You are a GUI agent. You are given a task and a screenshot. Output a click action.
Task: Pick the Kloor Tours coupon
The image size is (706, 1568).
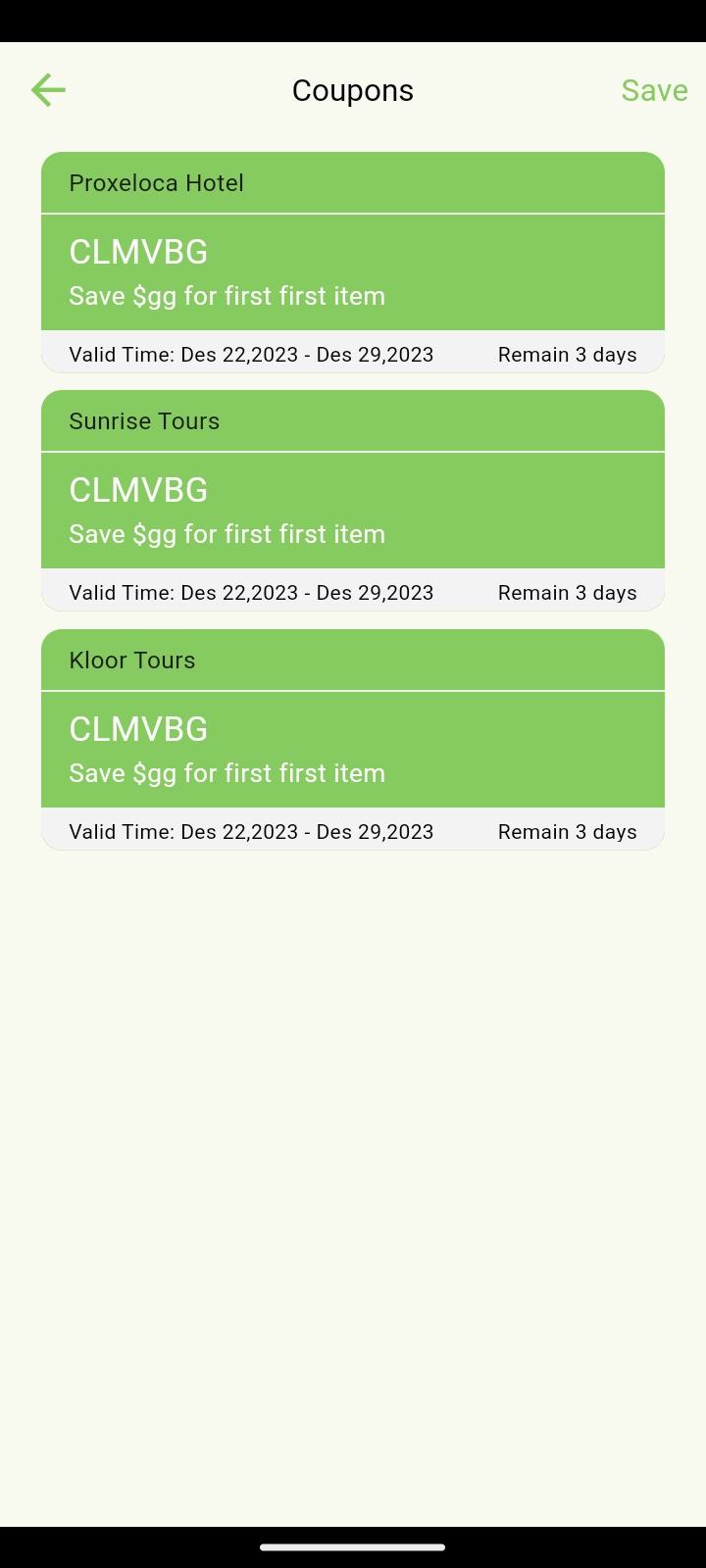[x=353, y=740]
